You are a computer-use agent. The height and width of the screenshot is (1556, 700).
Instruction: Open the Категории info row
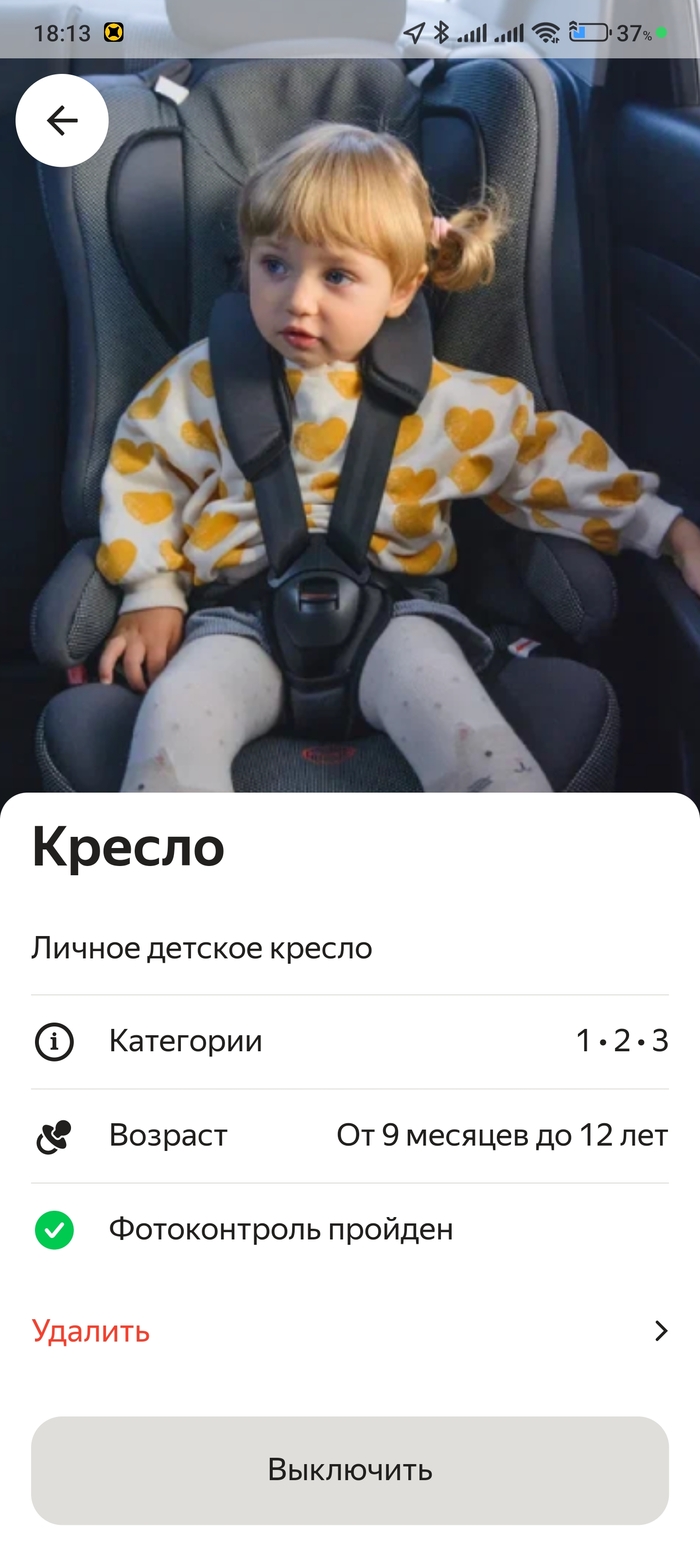(x=349, y=1041)
